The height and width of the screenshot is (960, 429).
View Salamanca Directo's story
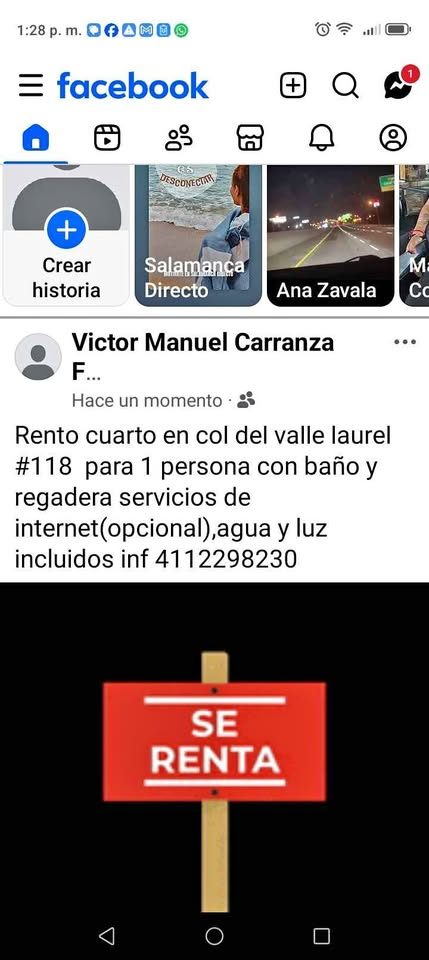click(x=198, y=235)
